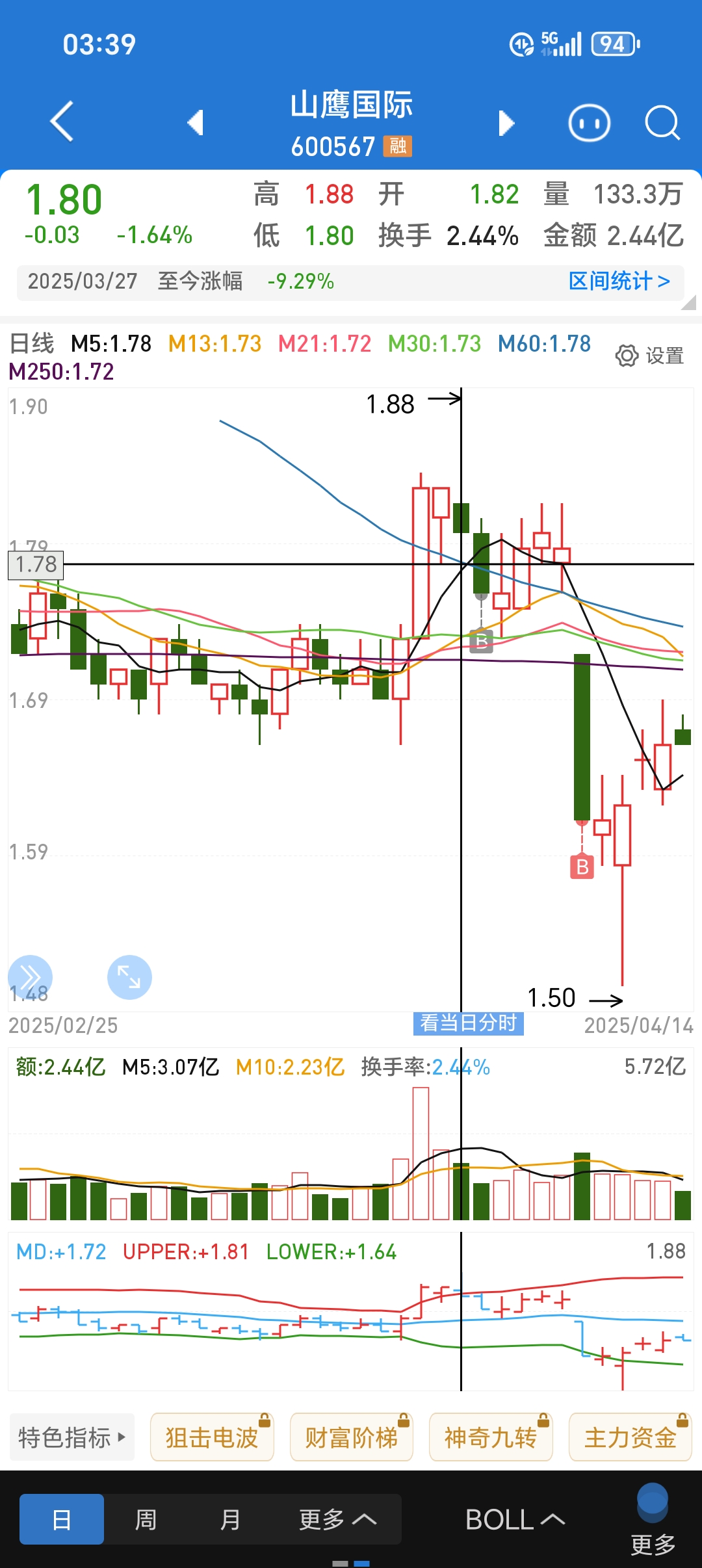Screen dimensions: 702x1568
Task: Expand chart to fullscreen
Action: (129, 976)
